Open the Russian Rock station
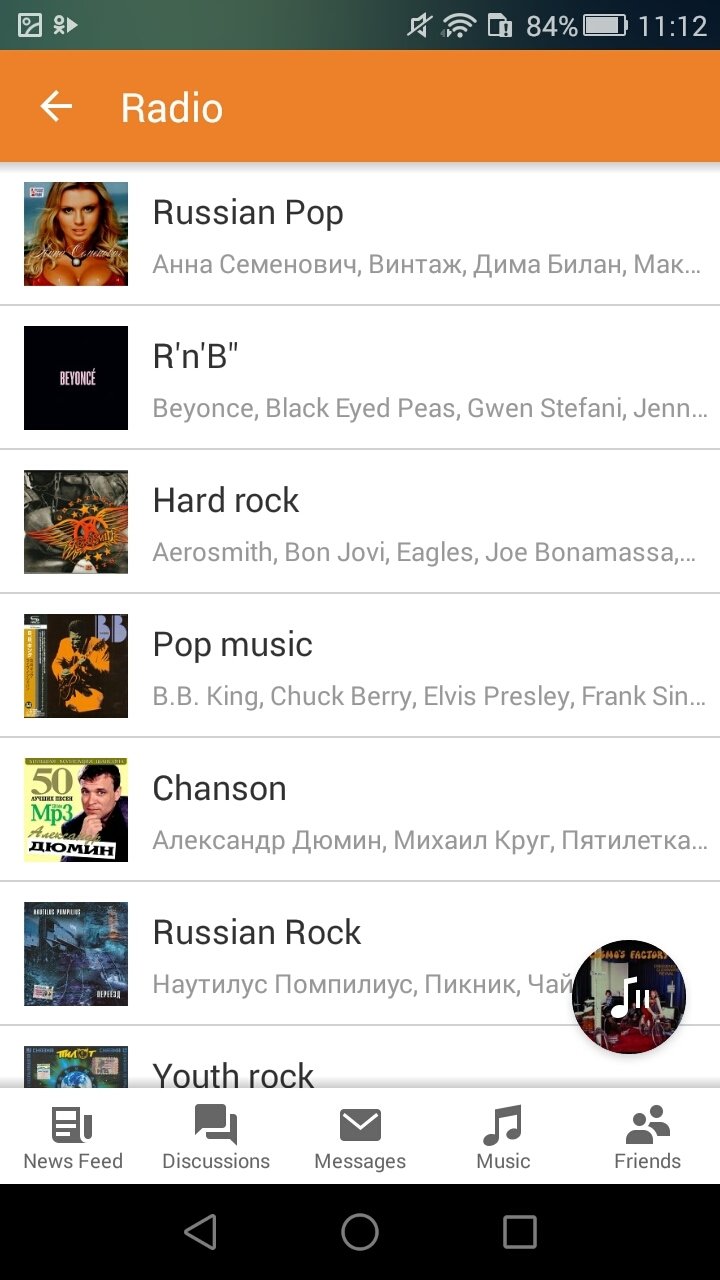The width and height of the screenshot is (720, 1280). coord(360,954)
